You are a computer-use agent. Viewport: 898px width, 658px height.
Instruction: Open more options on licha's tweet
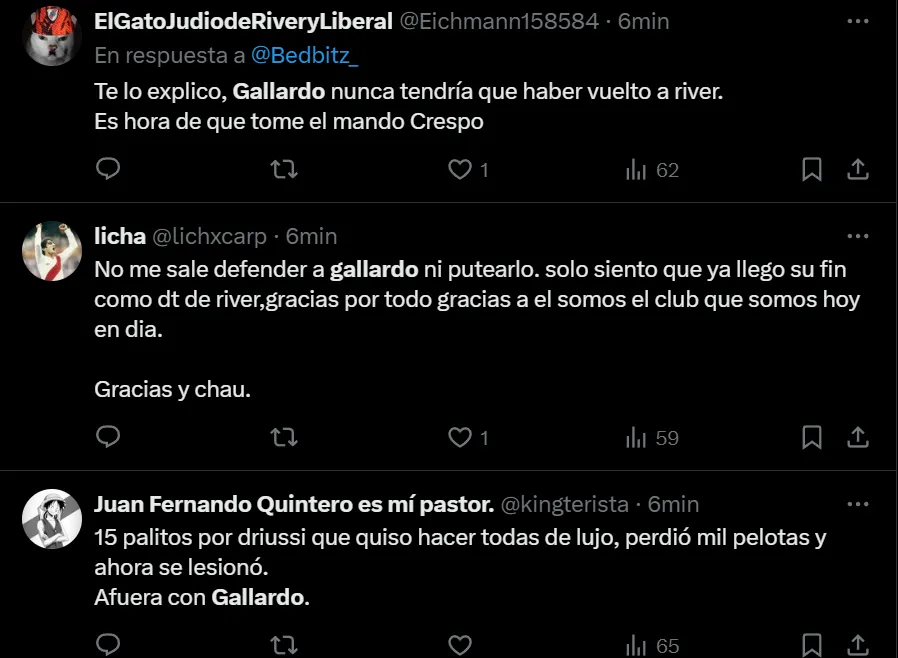click(857, 237)
